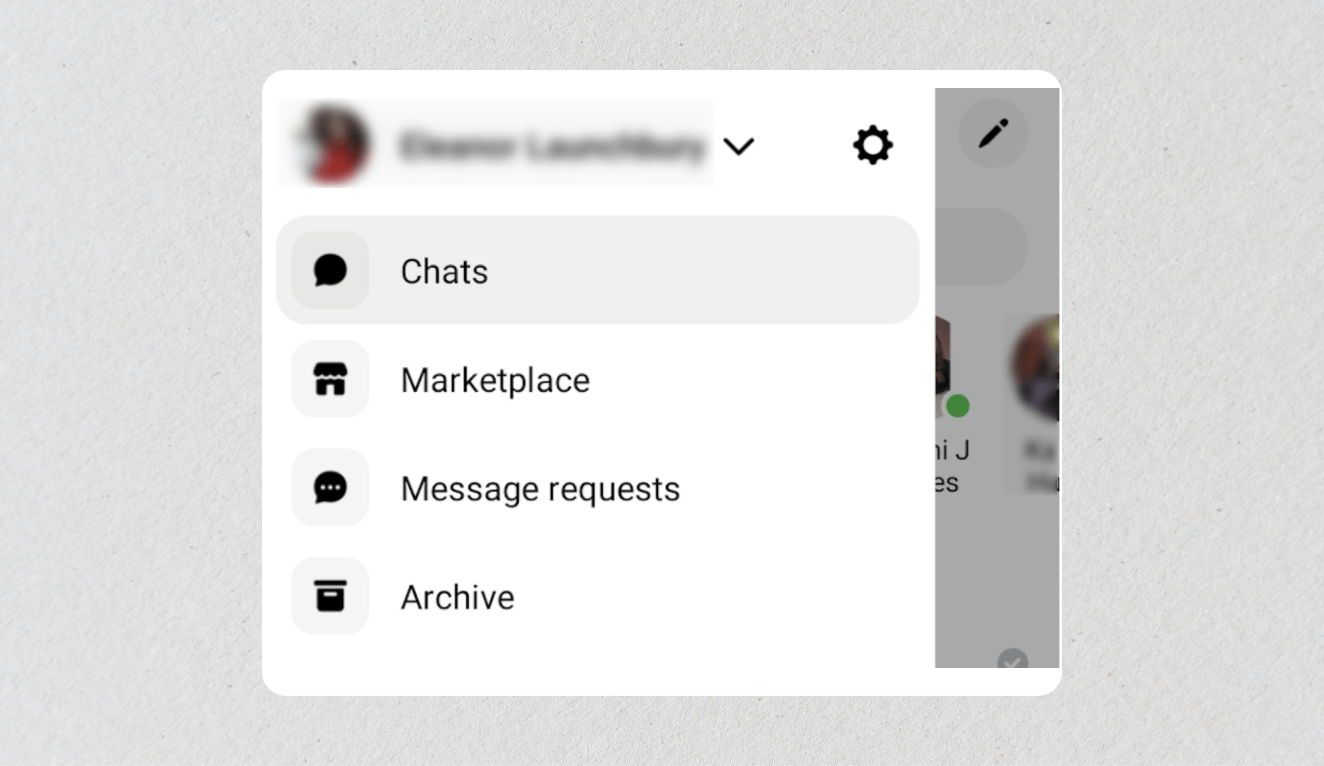Tap the compose pencil icon

pos(993,133)
